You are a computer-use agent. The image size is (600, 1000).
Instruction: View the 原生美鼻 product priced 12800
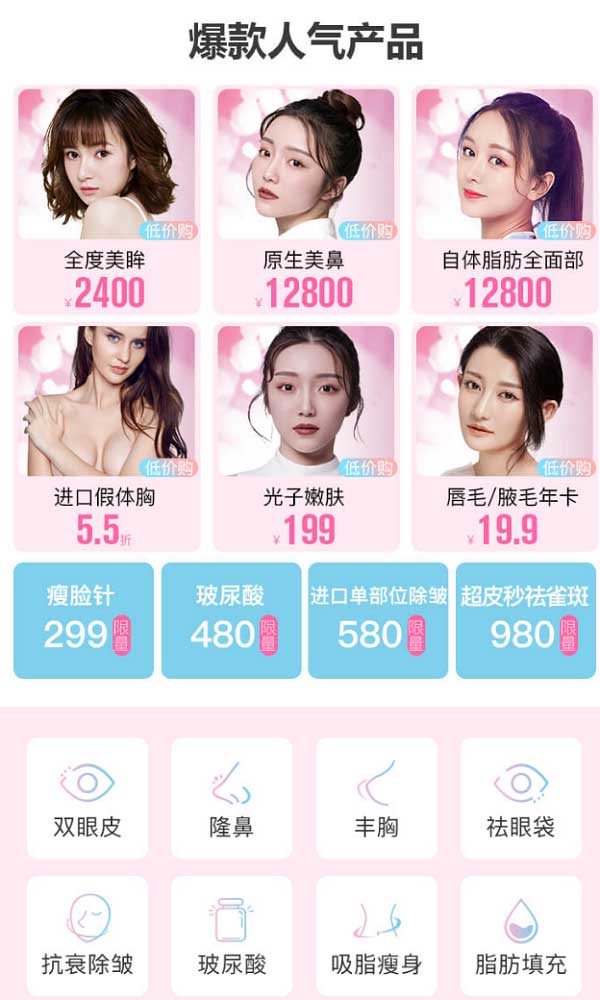click(306, 200)
